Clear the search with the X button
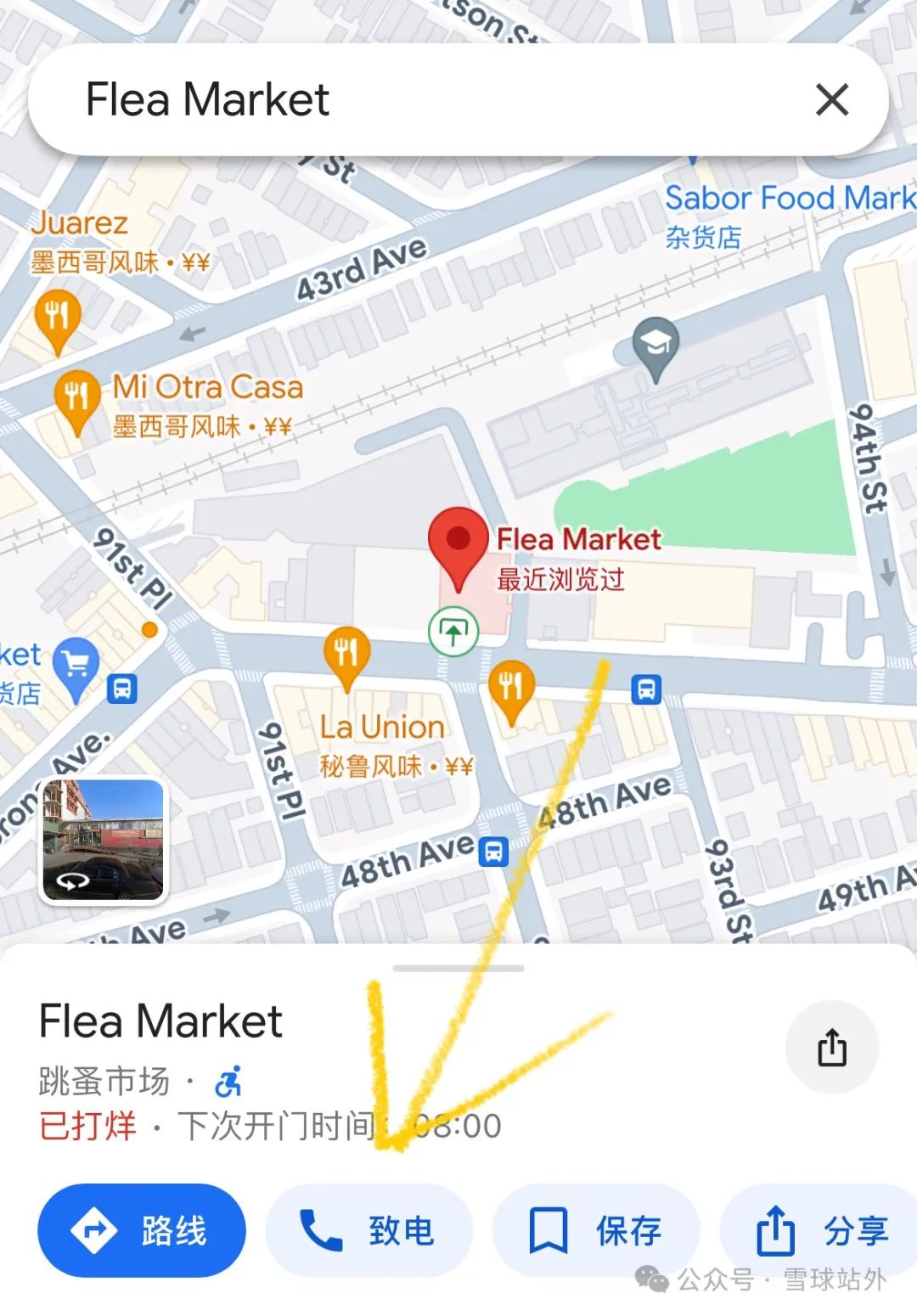 [832, 99]
